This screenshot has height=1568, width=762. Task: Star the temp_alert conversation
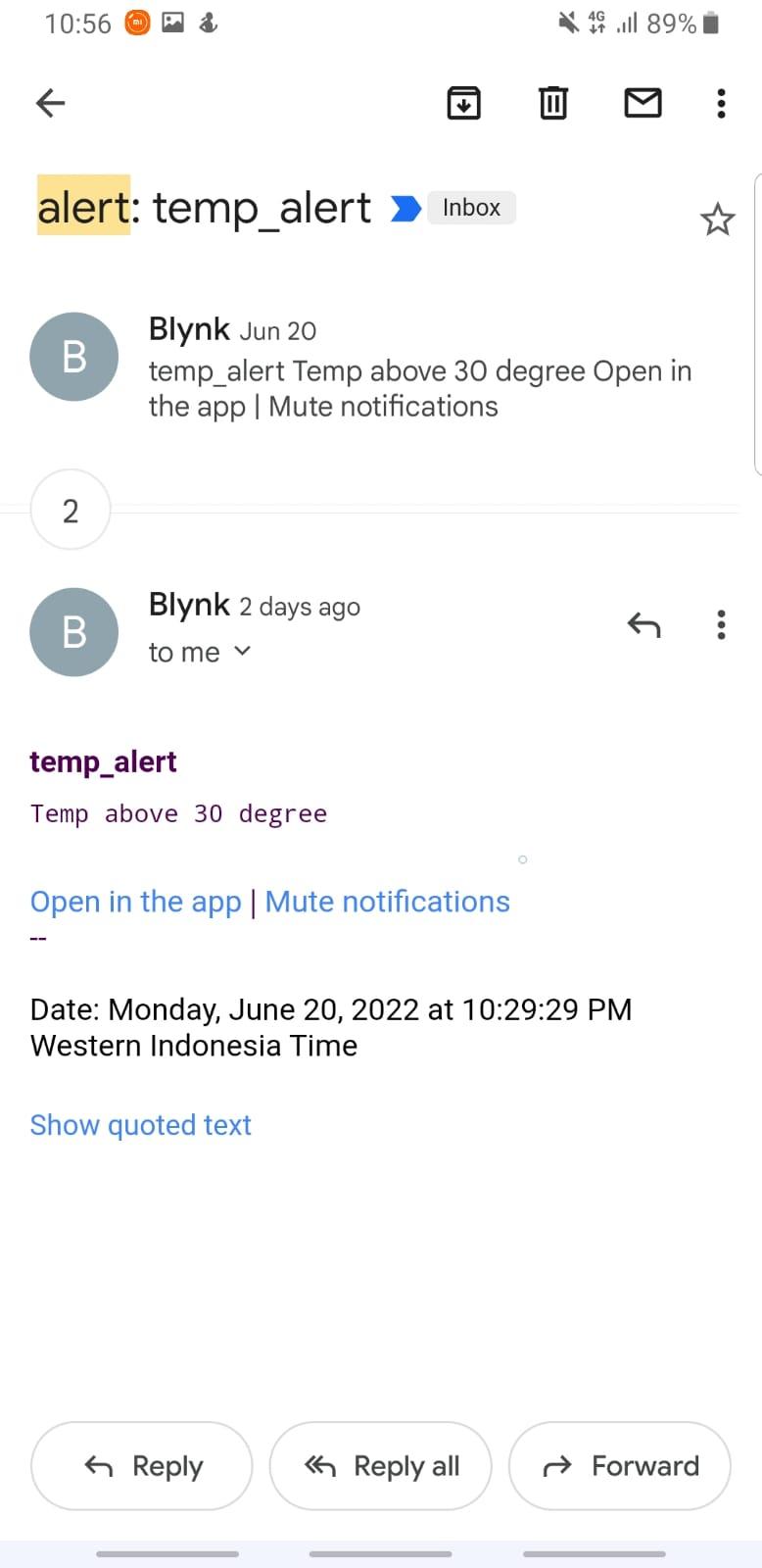(717, 220)
